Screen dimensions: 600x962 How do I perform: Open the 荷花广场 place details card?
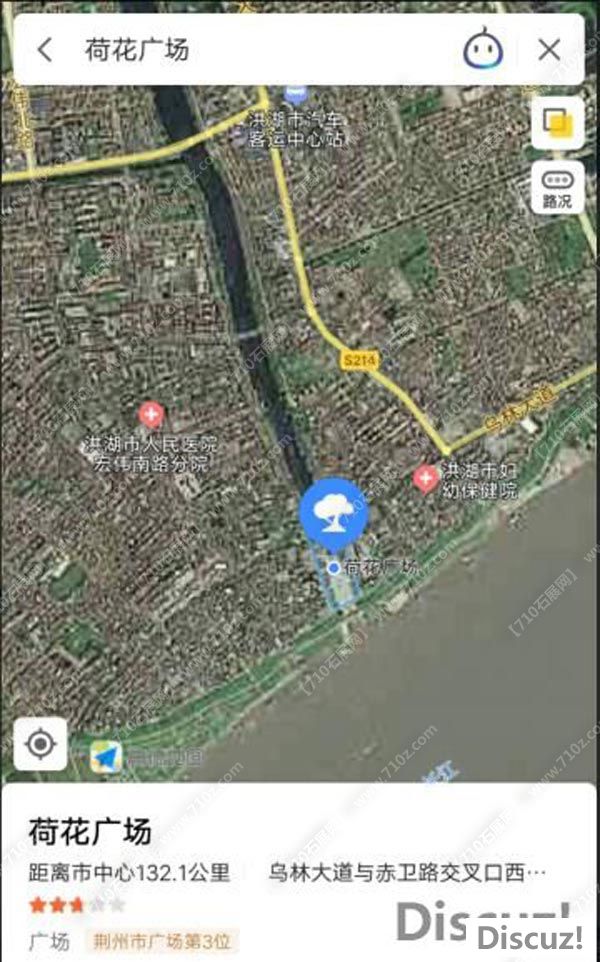point(90,831)
